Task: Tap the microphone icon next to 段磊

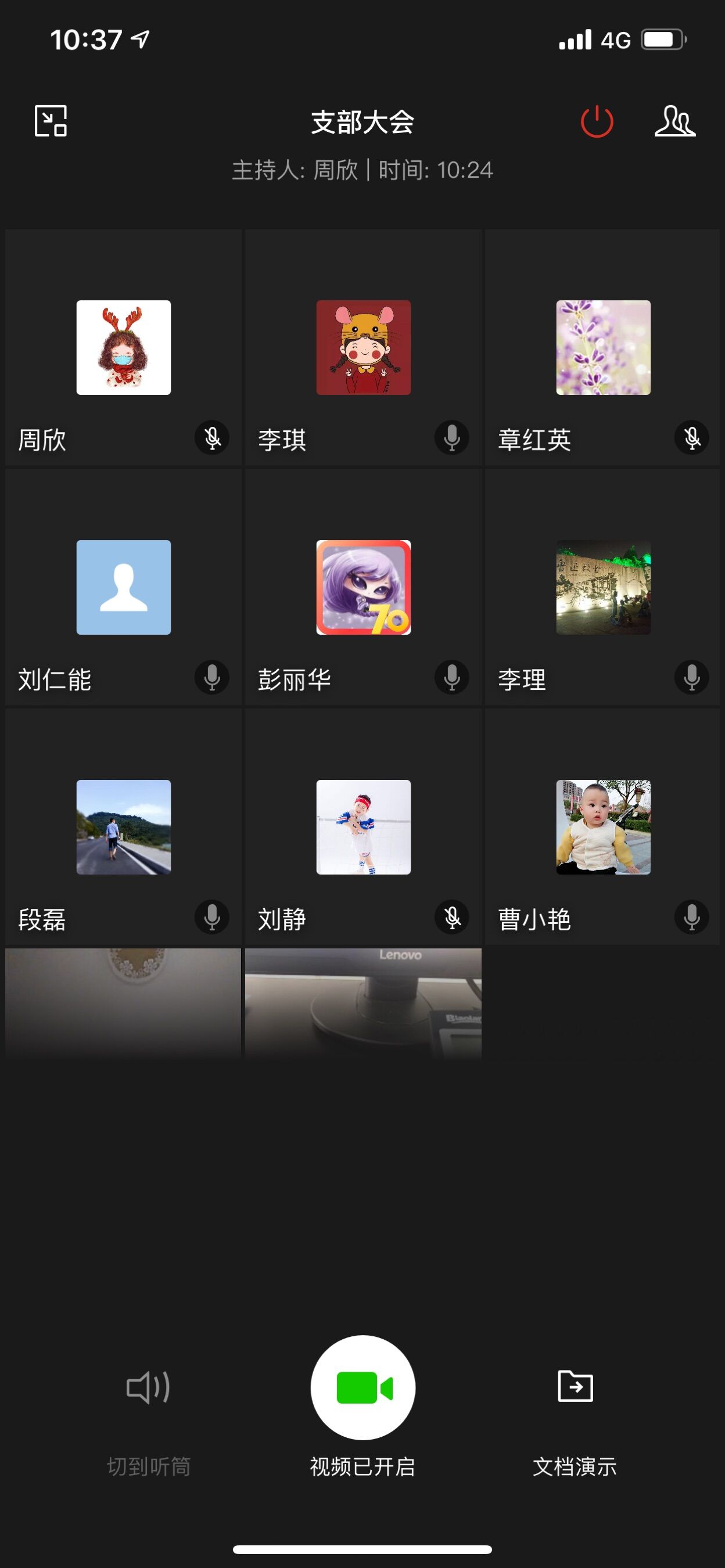Action: (212, 918)
